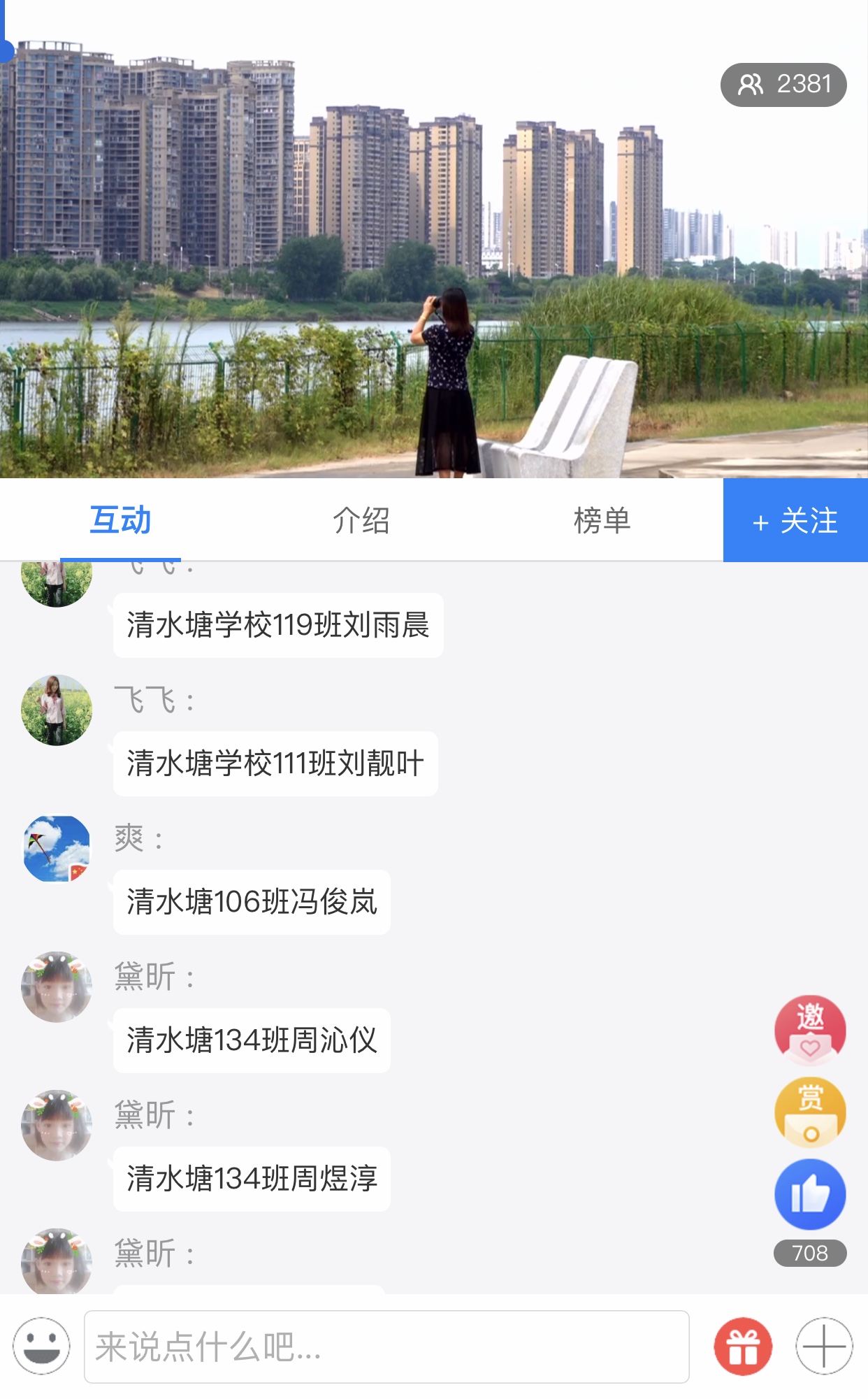Image resolution: width=868 pixels, height=1399 pixels.
Task: Select the 互动 tab
Action: 120,521
